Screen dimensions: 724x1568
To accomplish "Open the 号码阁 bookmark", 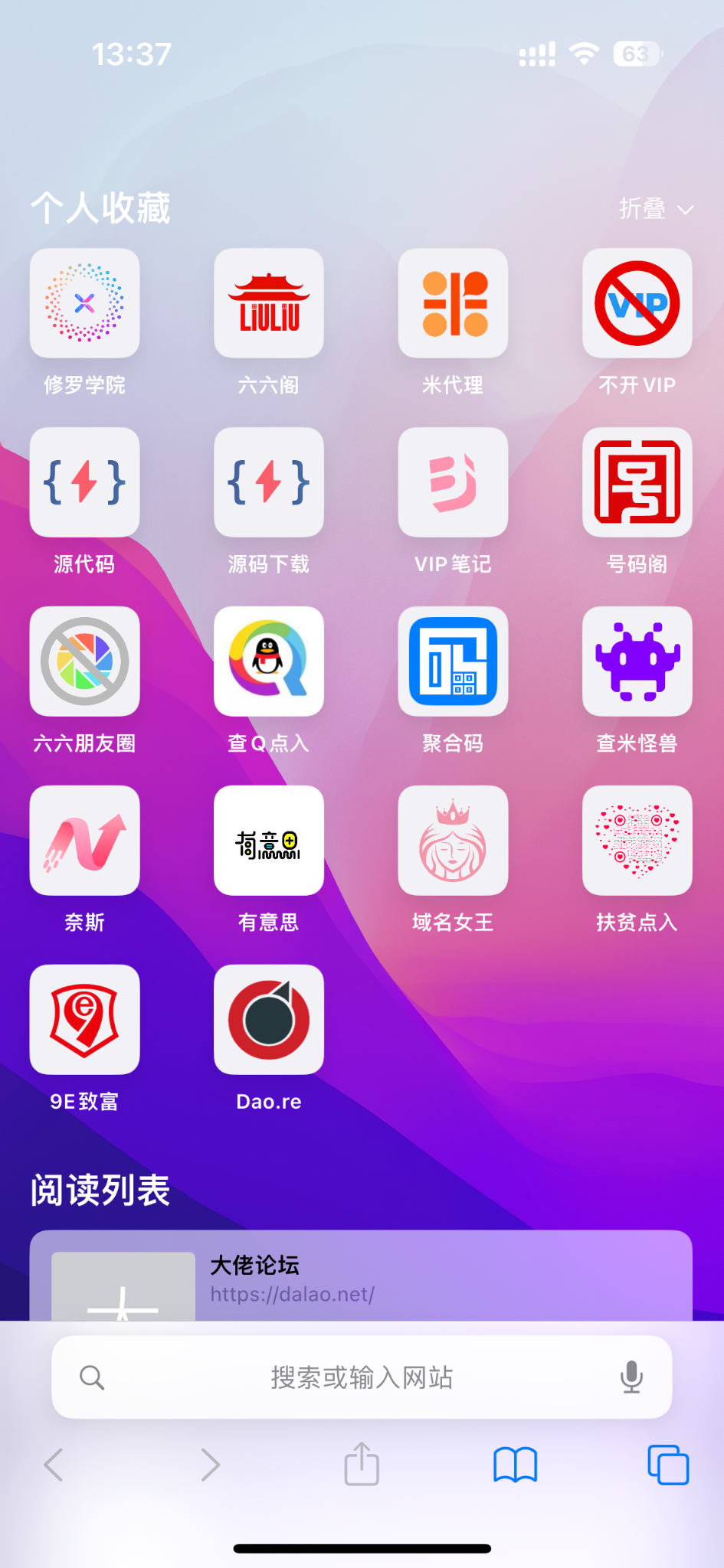I will (637, 482).
